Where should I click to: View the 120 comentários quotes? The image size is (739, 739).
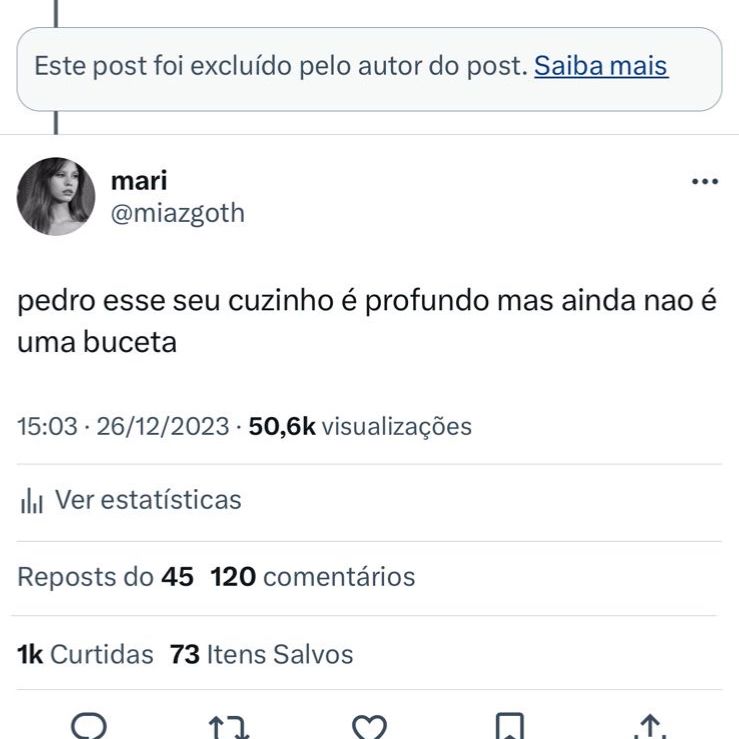point(313,577)
